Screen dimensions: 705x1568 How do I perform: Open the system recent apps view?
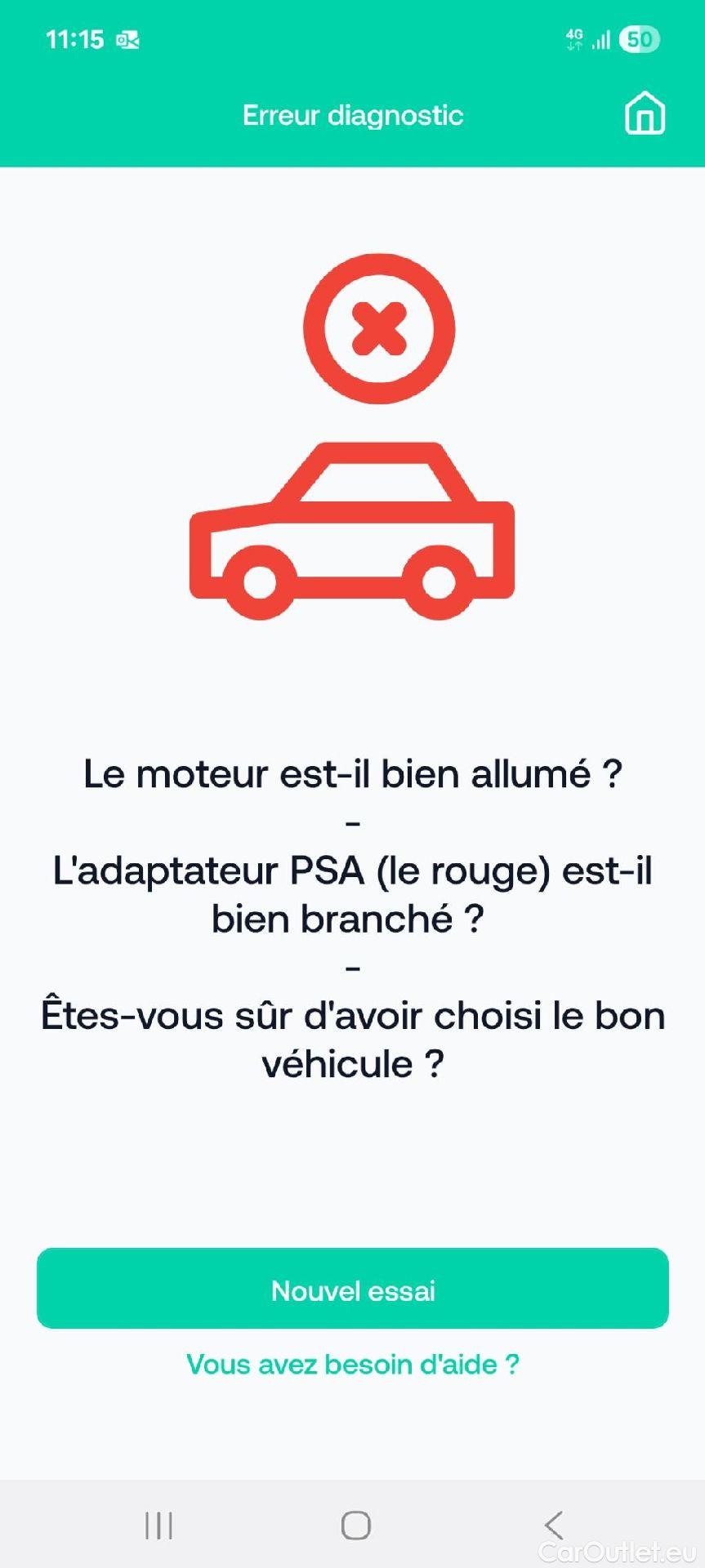click(158, 1525)
